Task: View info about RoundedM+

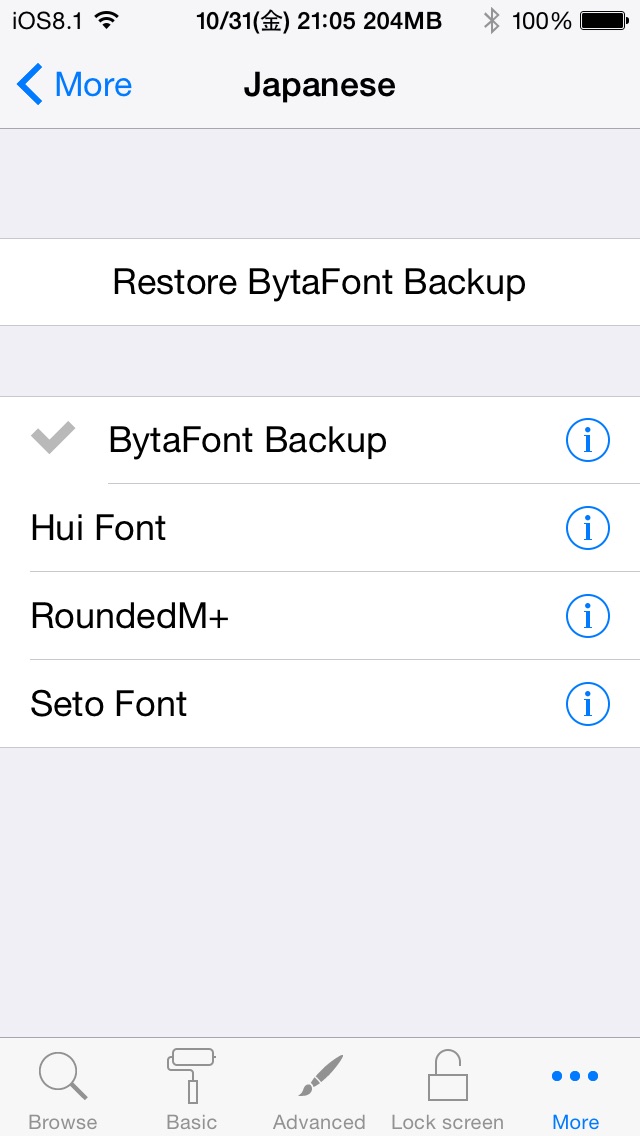Action: tap(587, 616)
